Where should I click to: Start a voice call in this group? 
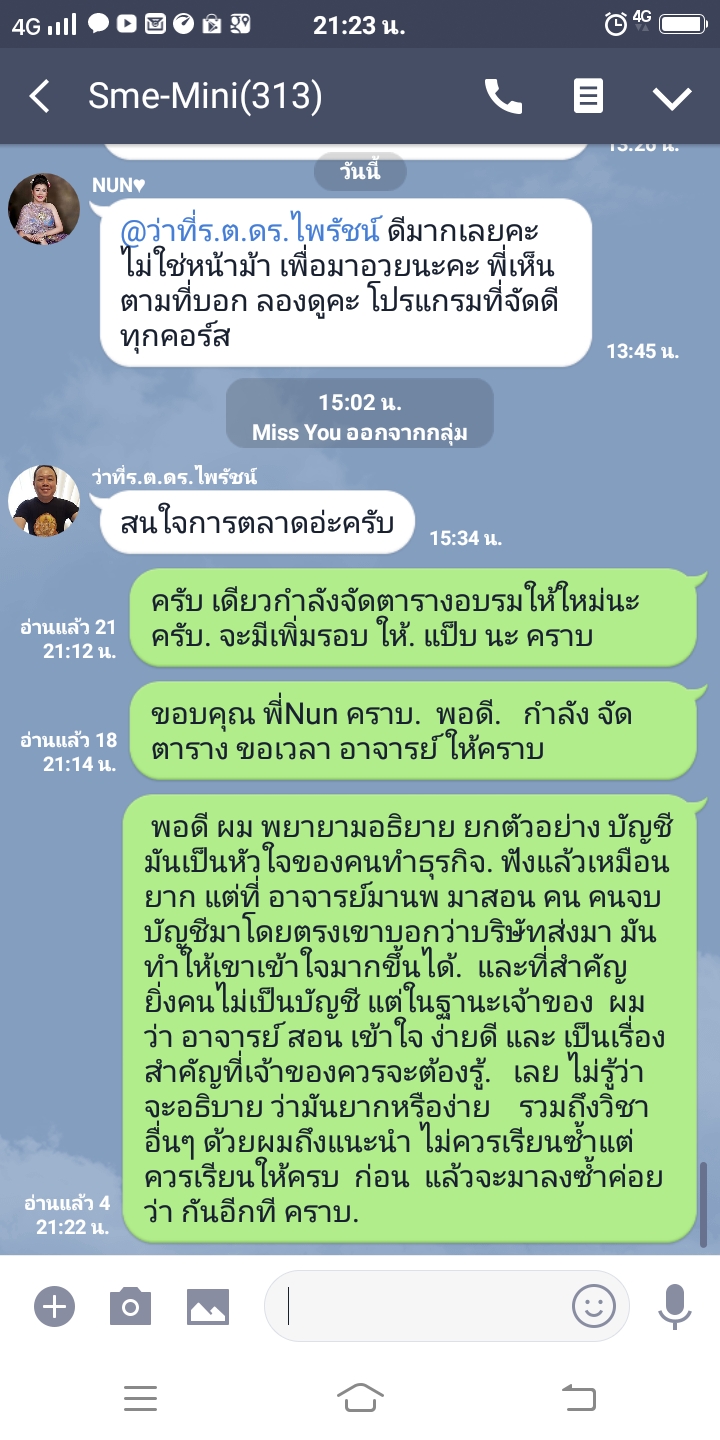[503, 97]
